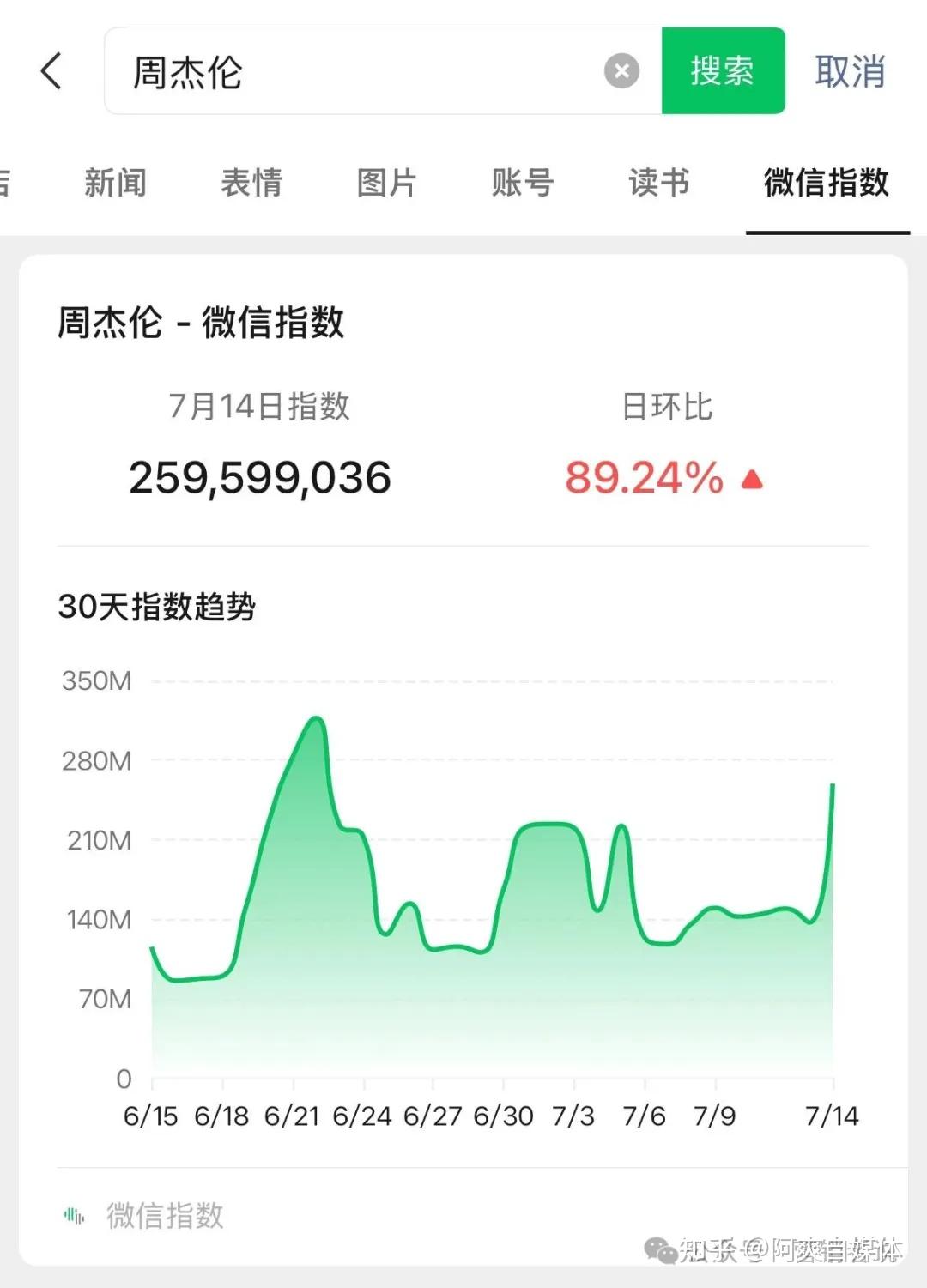Select the 图片 tab
Screen dimensions: 927x1288
(386, 183)
